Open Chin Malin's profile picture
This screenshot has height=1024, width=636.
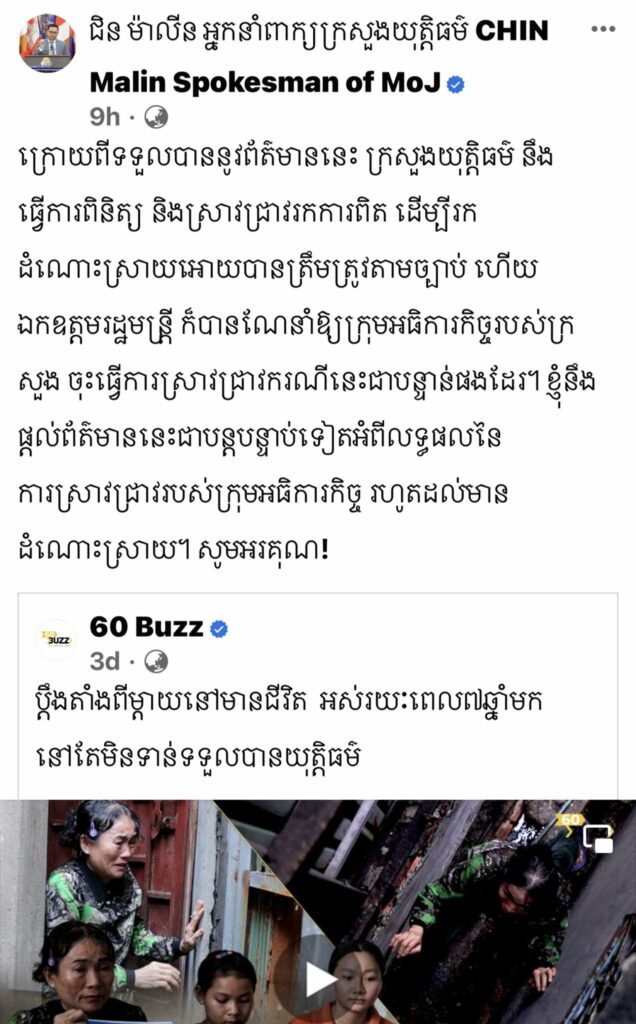tap(47, 43)
